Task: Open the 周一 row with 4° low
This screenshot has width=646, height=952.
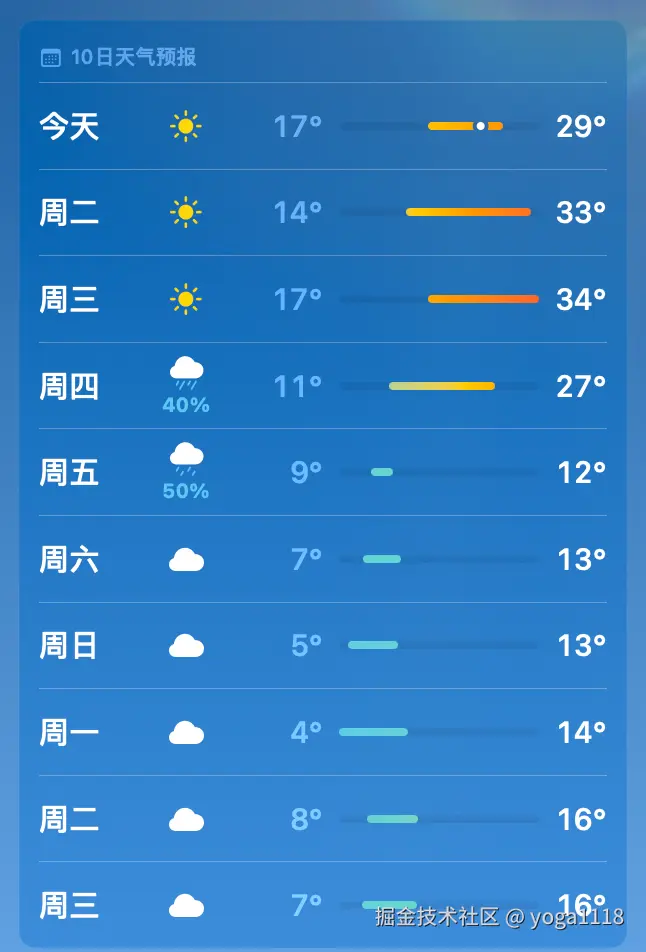Action: 322,733
